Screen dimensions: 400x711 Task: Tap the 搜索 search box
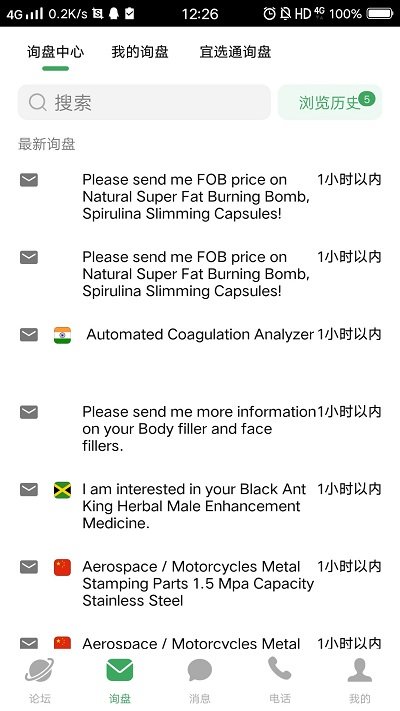coord(144,102)
